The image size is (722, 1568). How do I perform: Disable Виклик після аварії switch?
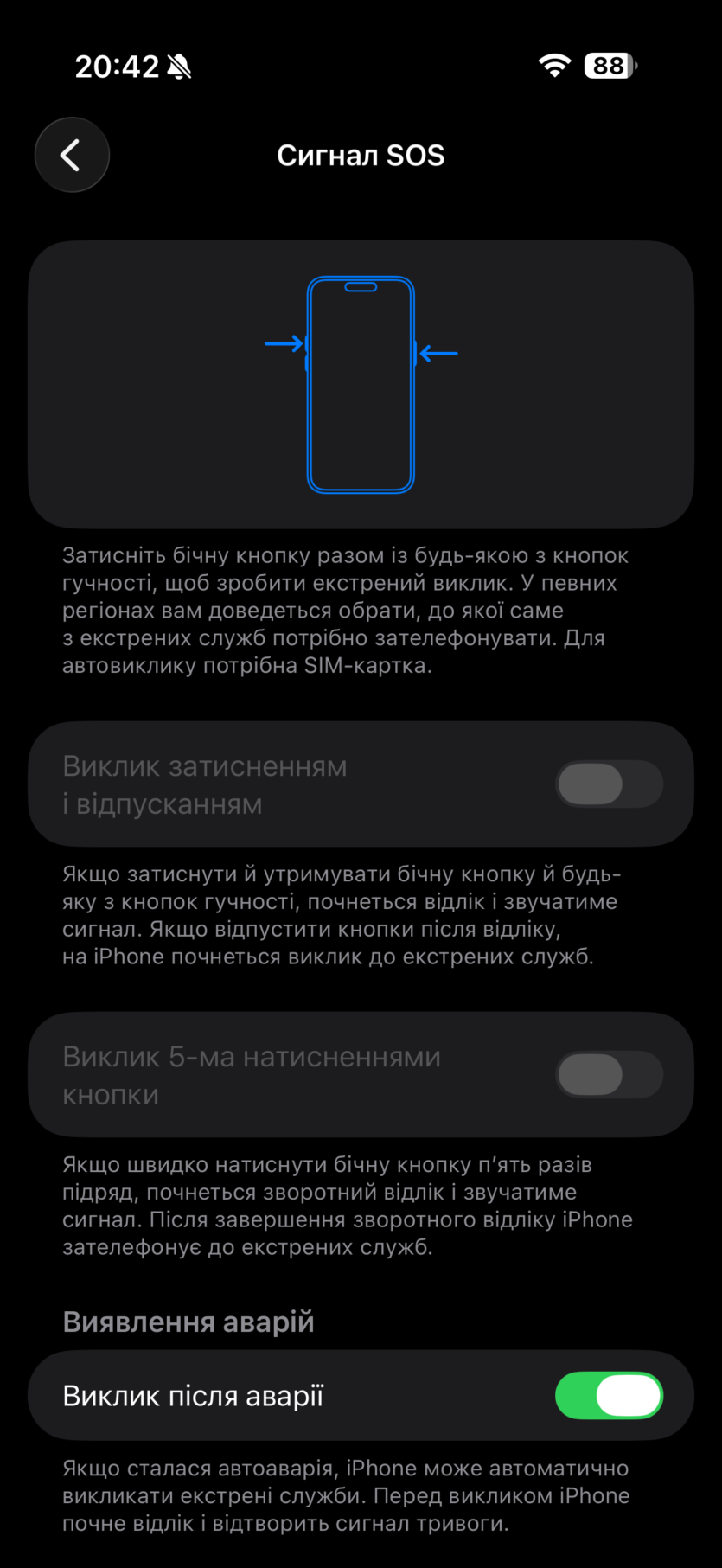click(x=609, y=1395)
